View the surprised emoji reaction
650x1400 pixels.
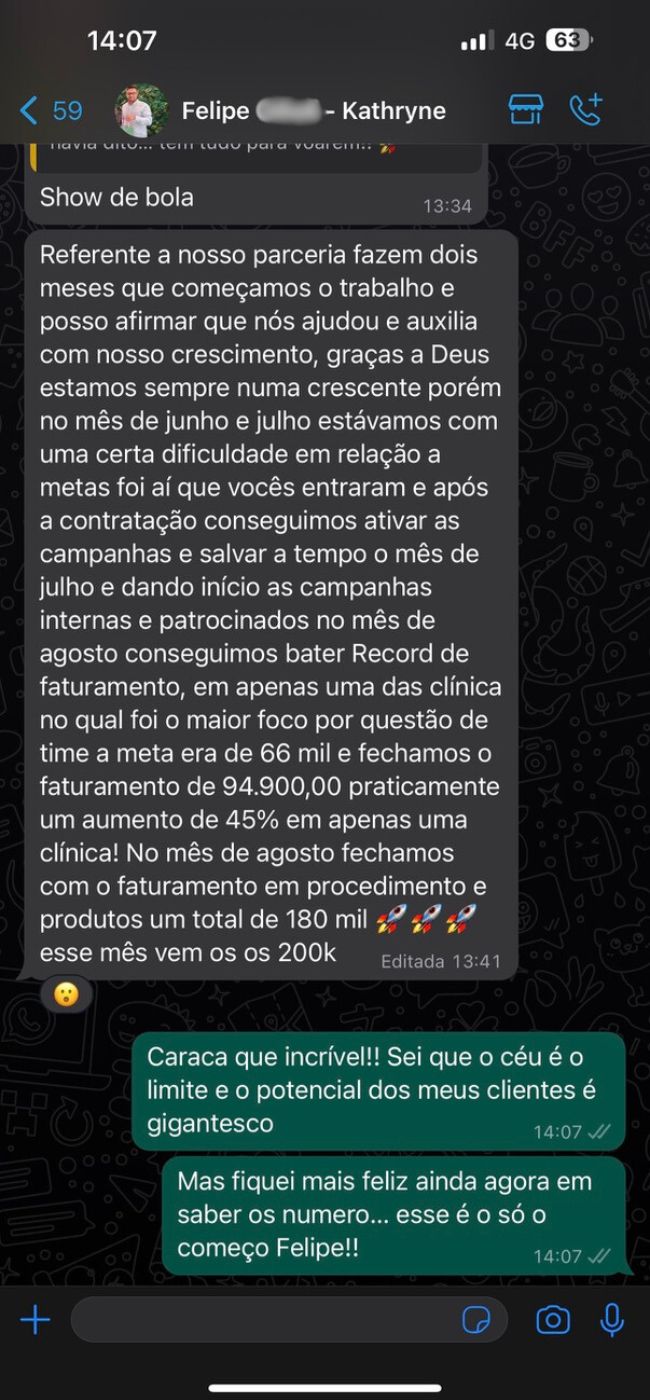pos(66,994)
